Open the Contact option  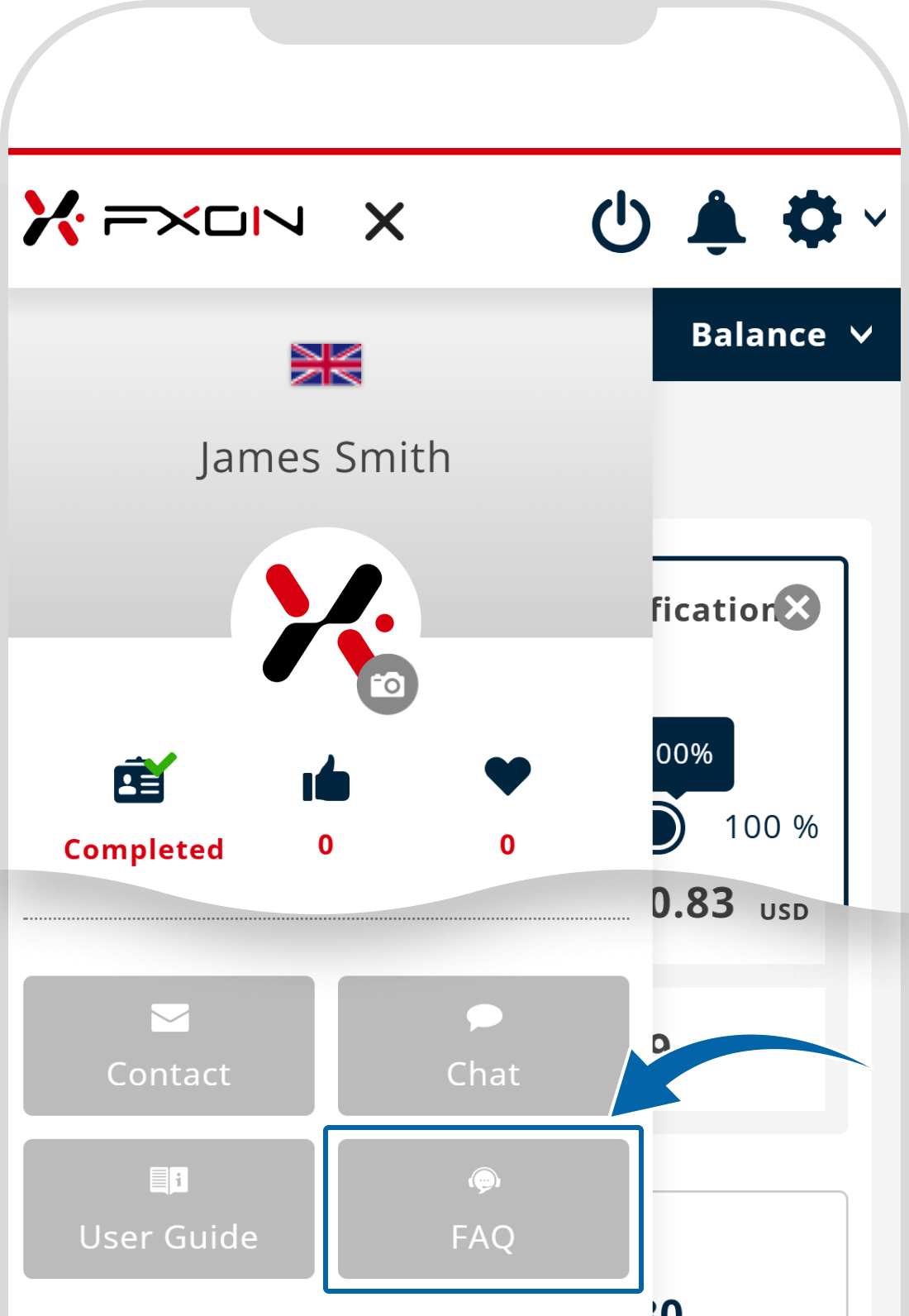pos(169,1046)
